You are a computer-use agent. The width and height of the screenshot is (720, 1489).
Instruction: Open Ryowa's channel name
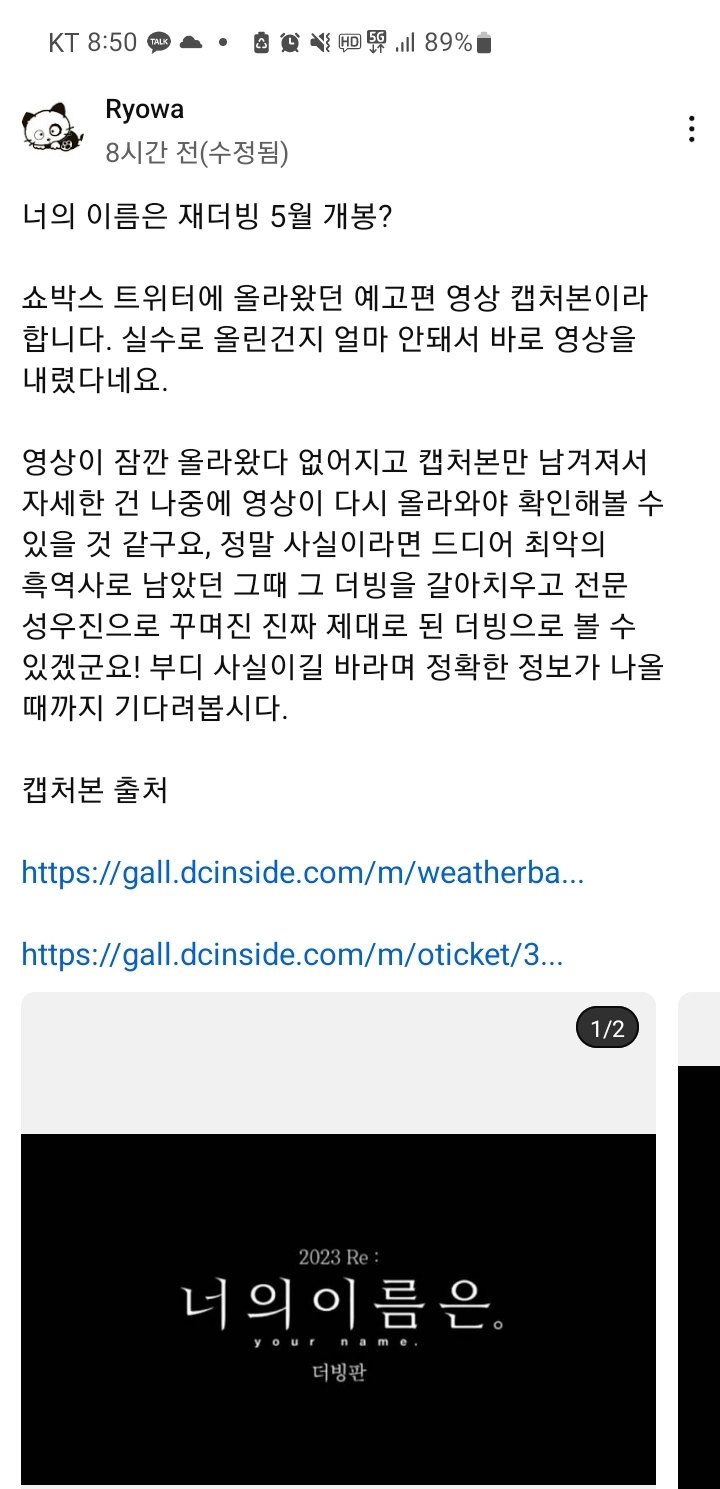click(144, 110)
